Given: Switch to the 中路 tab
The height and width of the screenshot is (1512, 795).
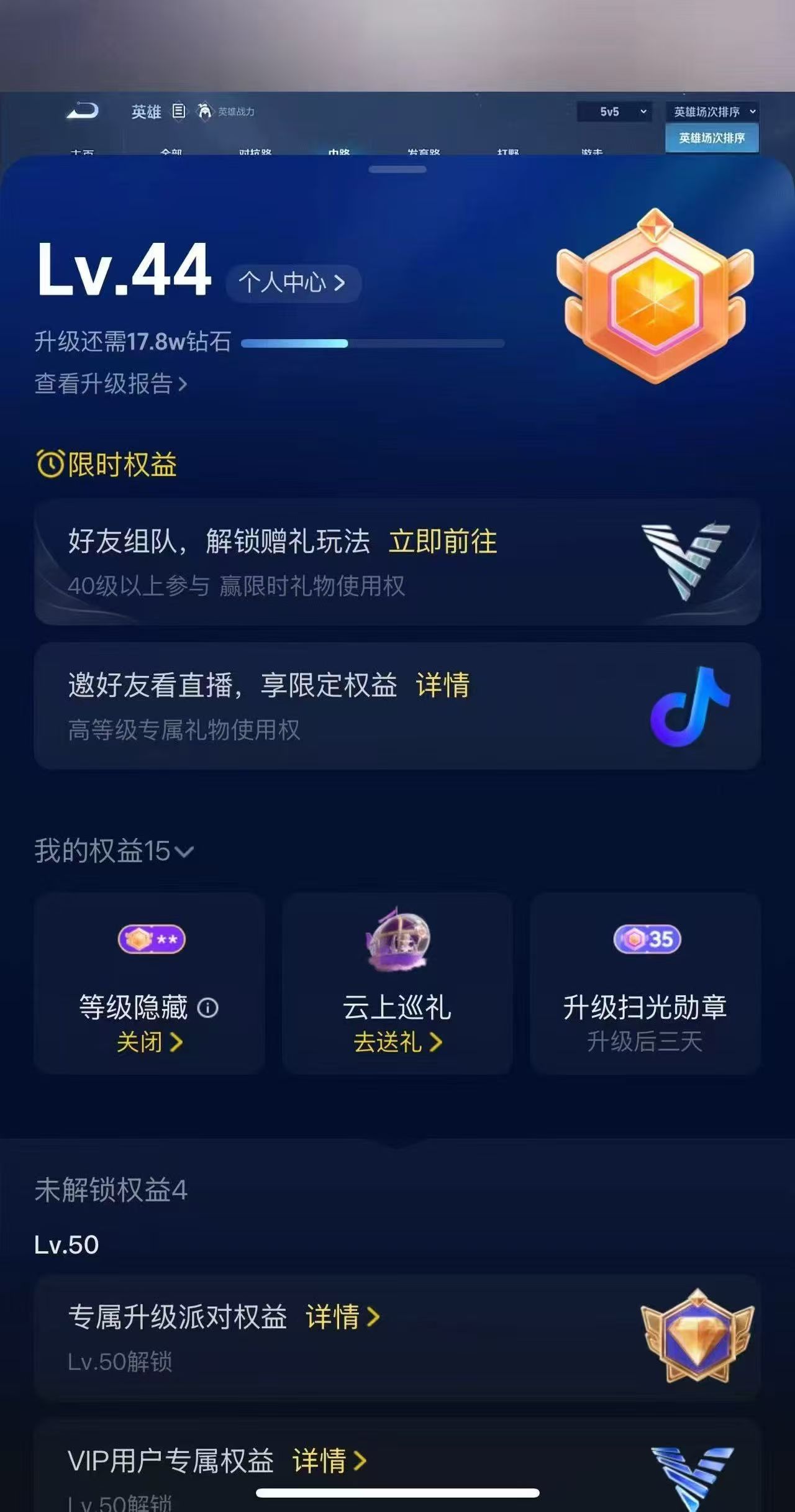Looking at the screenshot, I should [x=340, y=152].
